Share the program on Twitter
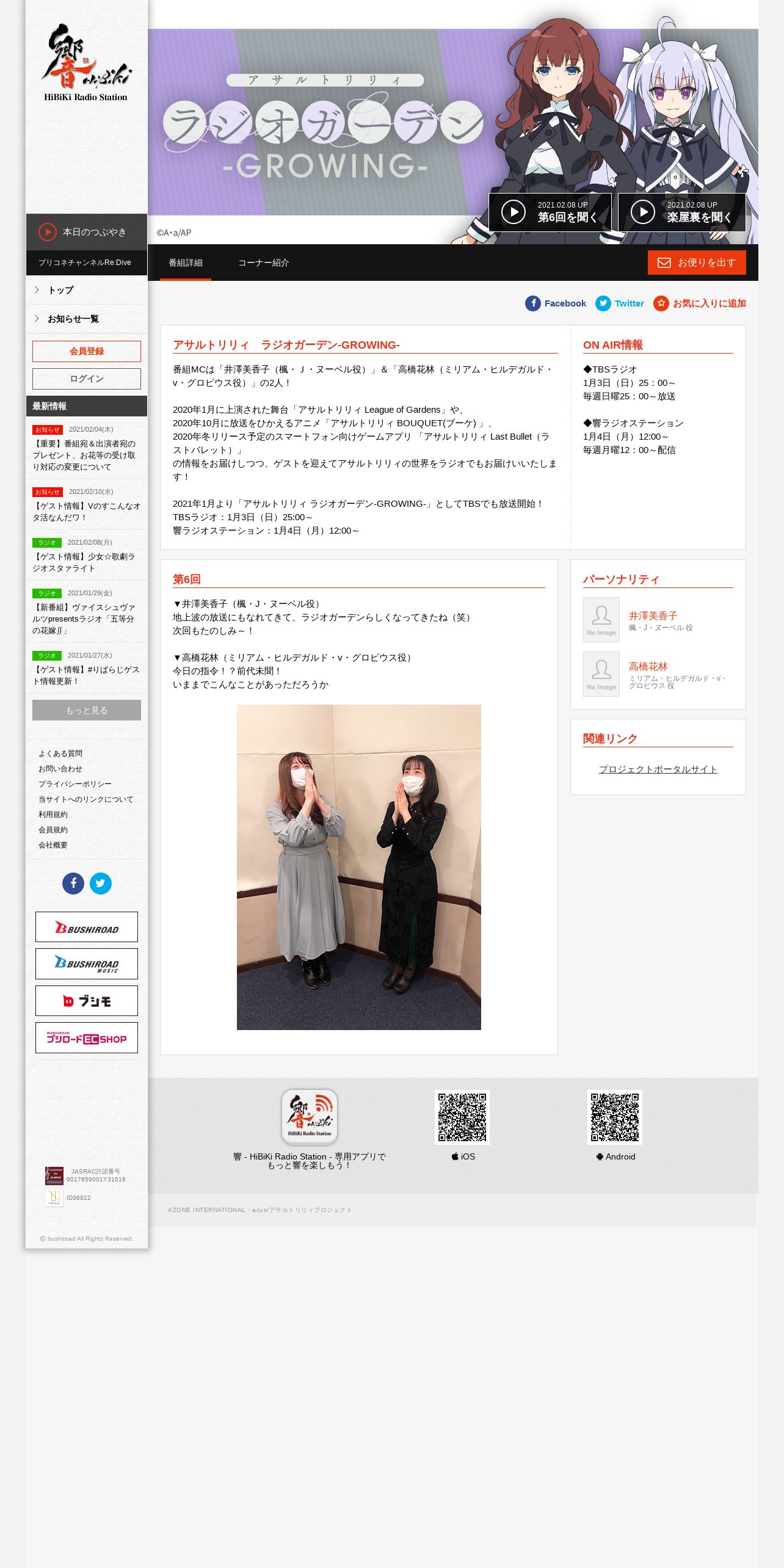Image resolution: width=784 pixels, height=1568 pixels. [x=620, y=303]
